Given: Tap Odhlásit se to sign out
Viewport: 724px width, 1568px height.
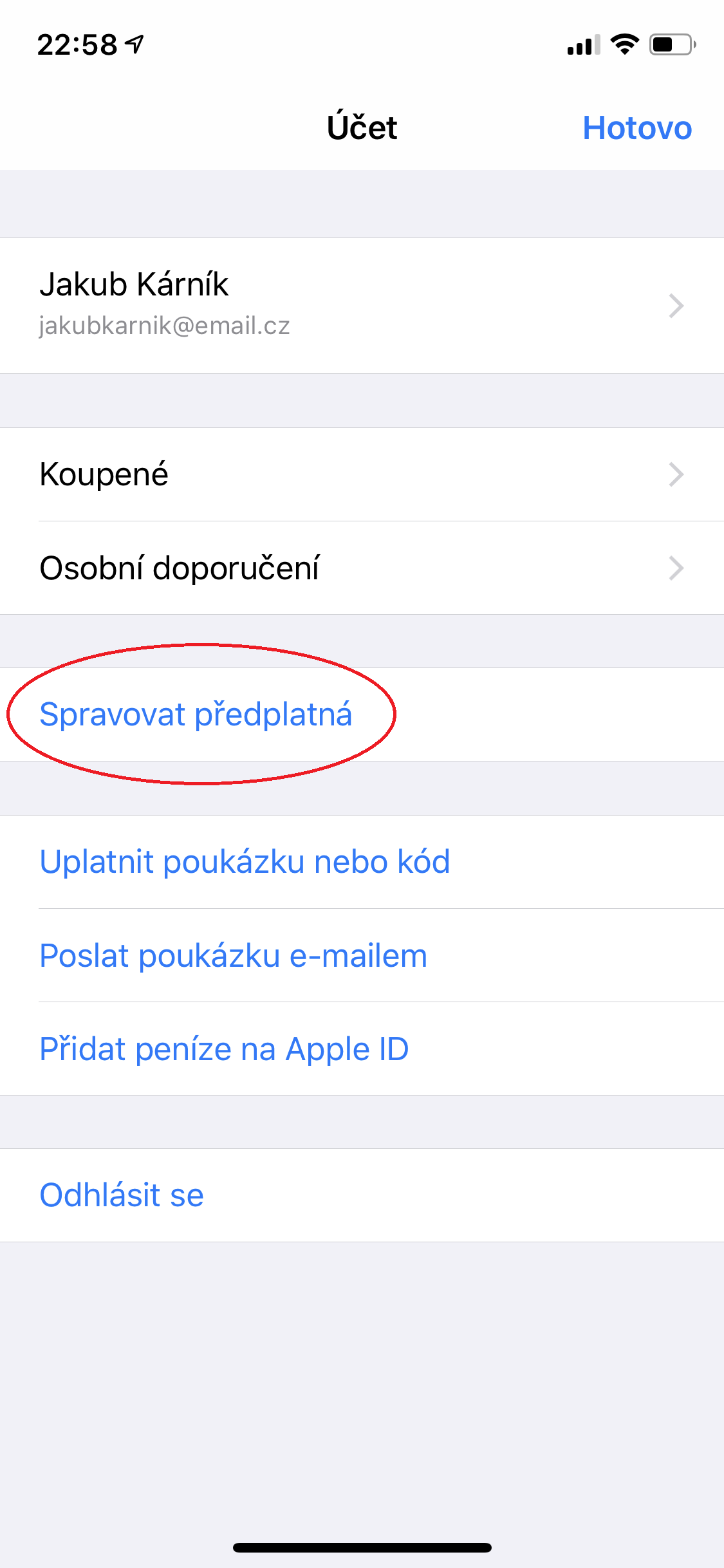Looking at the screenshot, I should 122,1195.
